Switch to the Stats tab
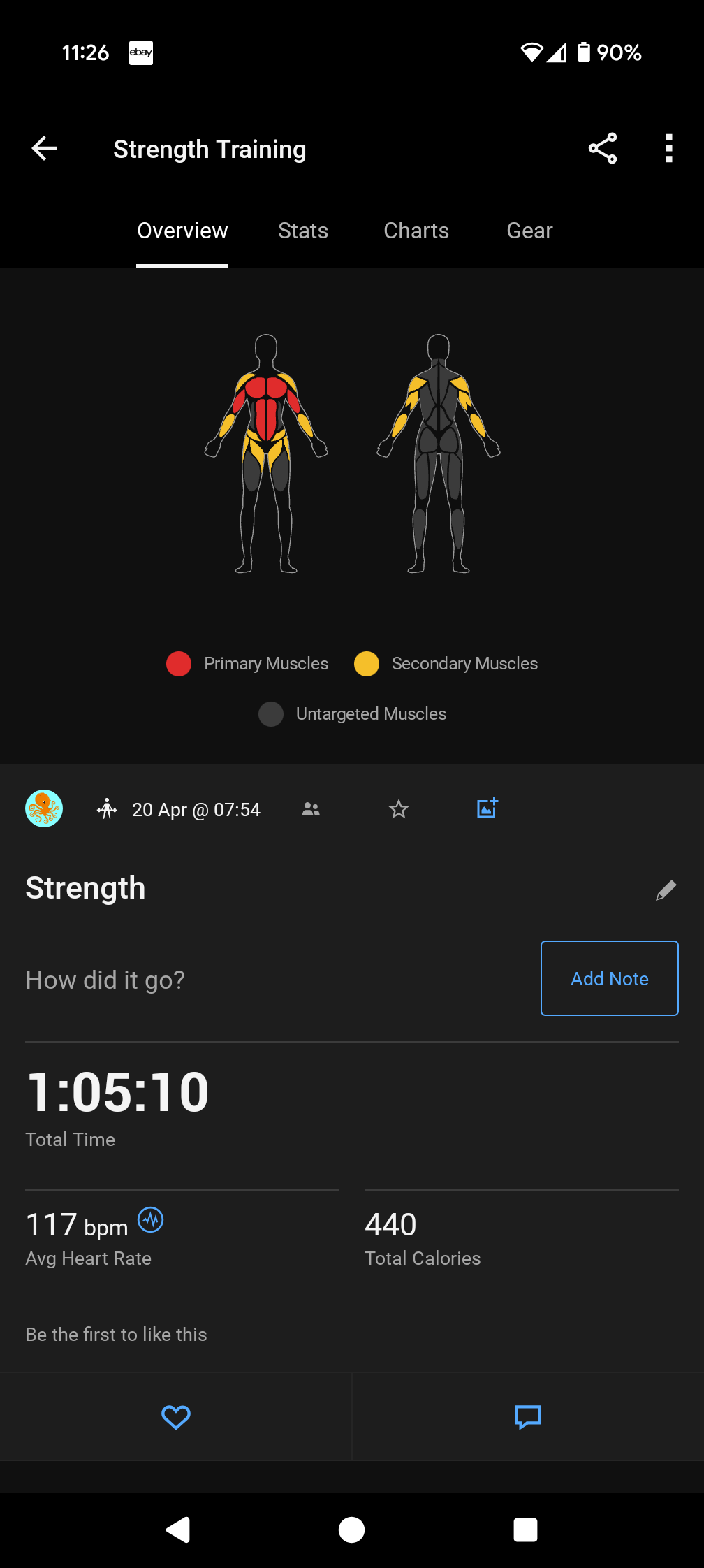Viewport: 704px width, 1568px height. [x=303, y=231]
